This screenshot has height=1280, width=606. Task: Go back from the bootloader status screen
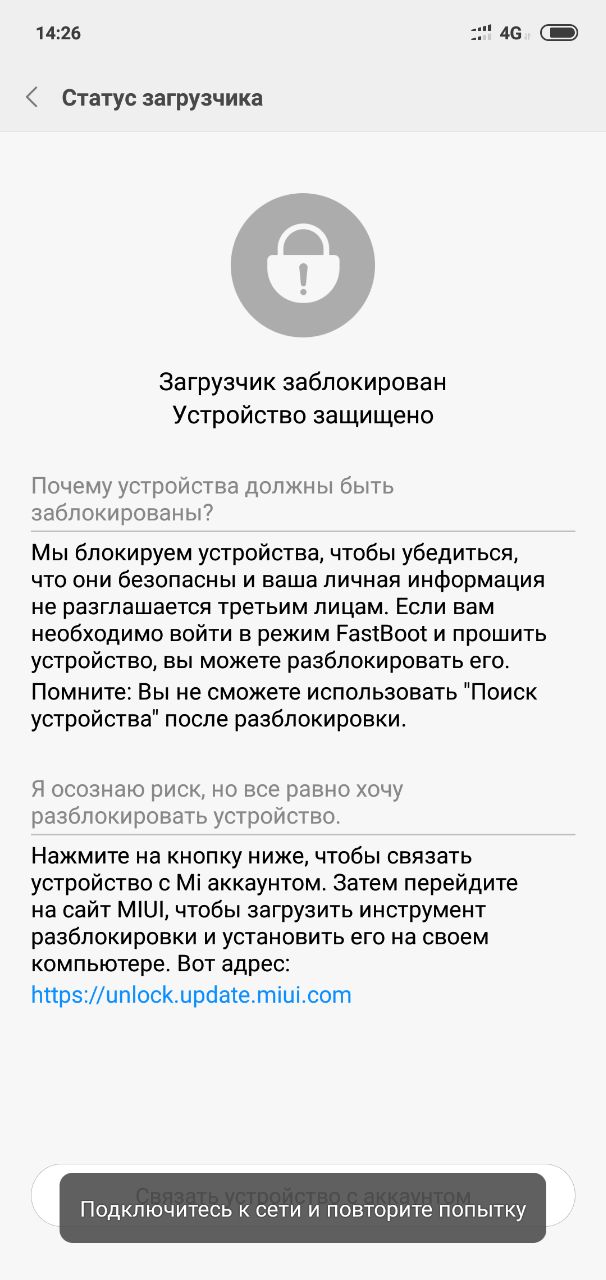point(32,97)
